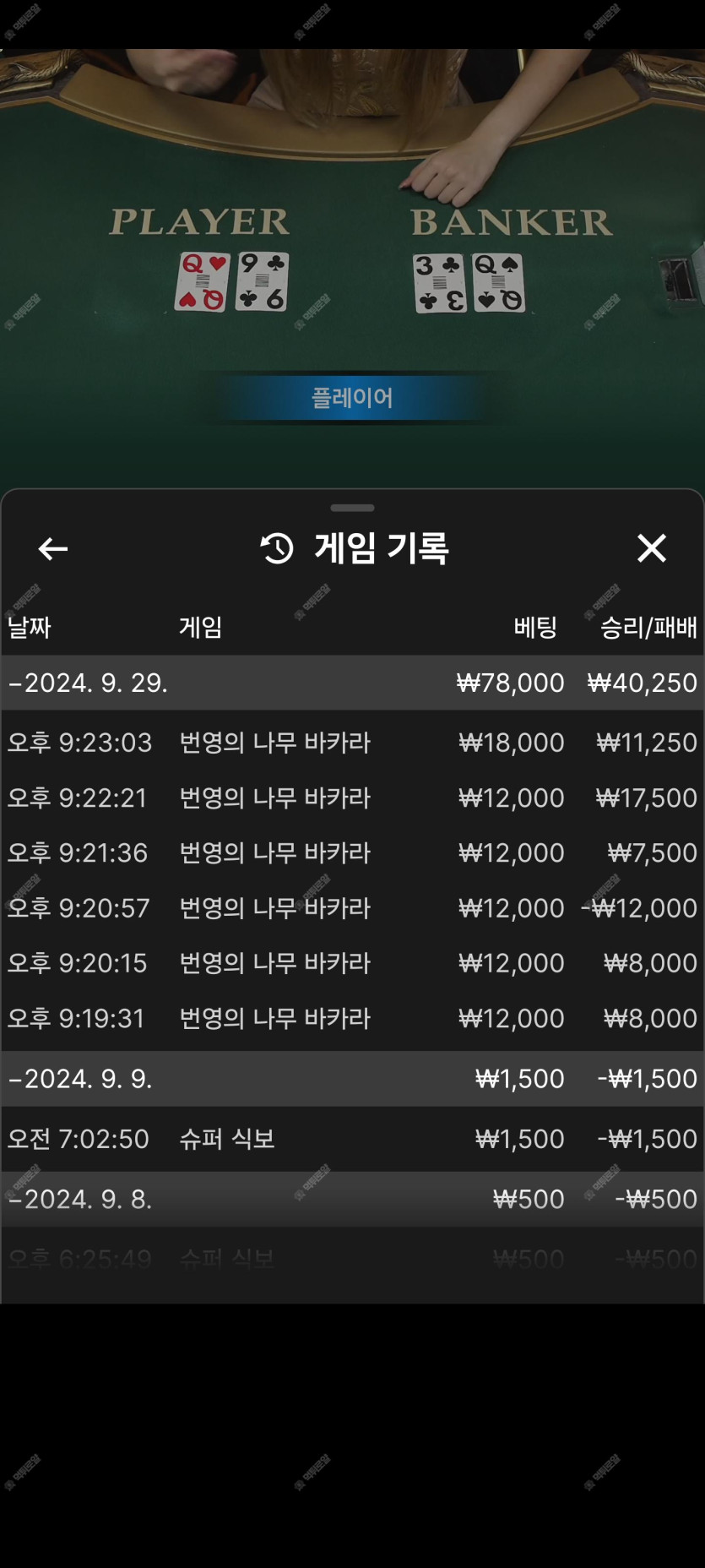Collapse the 2024. 9. 8. date group
This screenshot has width=705, height=1568.
pyautogui.click(x=352, y=1199)
